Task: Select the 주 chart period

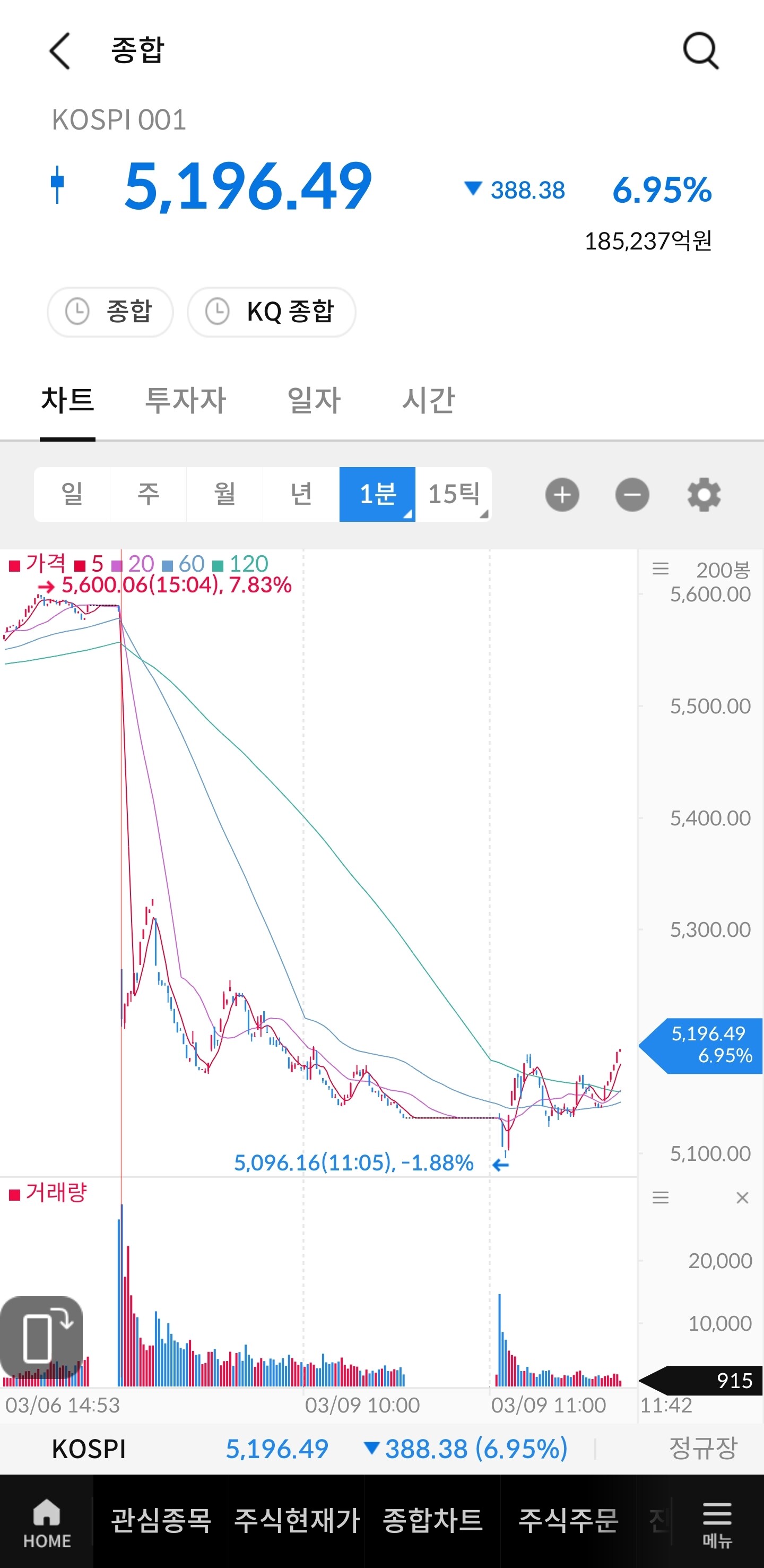Action: pyautogui.click(x=149, y=494)
